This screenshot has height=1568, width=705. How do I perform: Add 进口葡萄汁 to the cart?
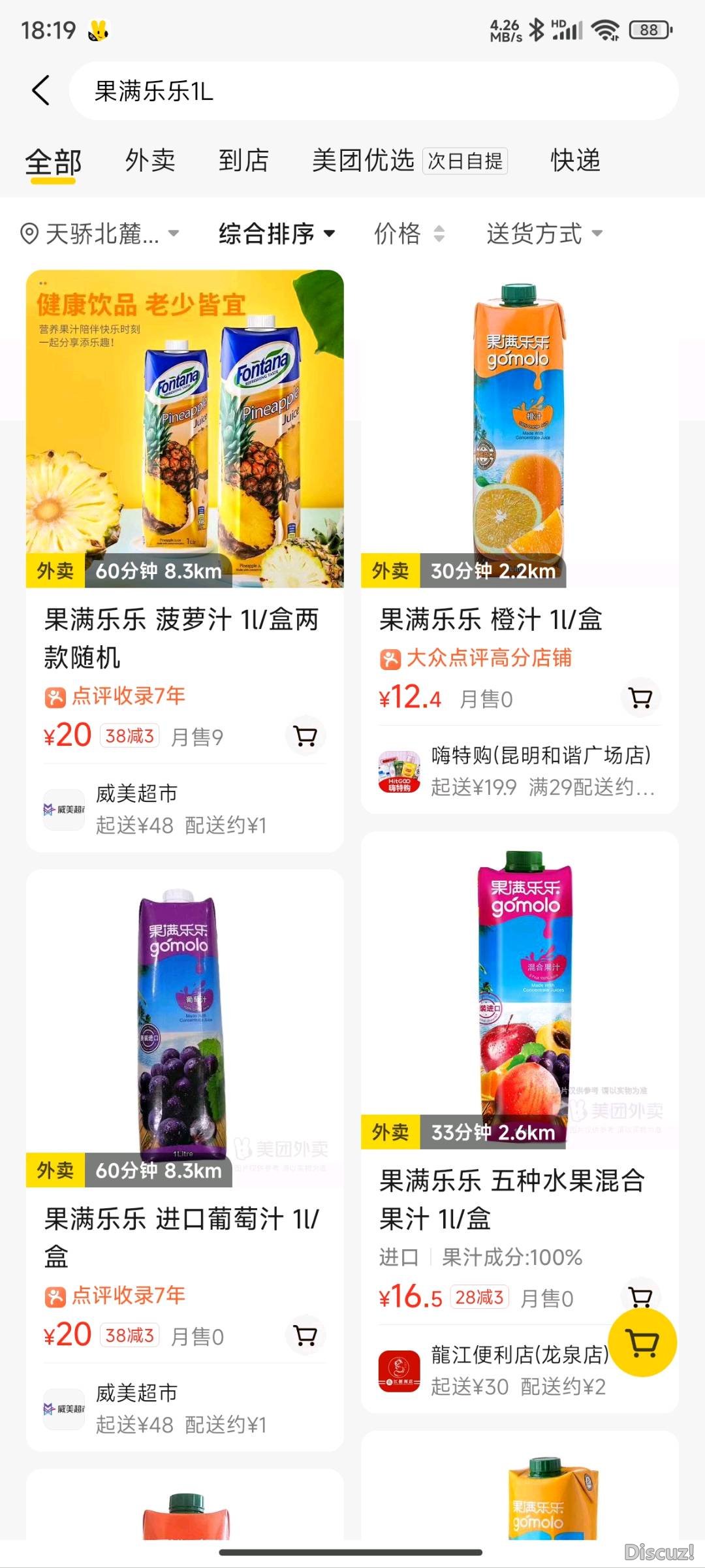[305, 1336]
